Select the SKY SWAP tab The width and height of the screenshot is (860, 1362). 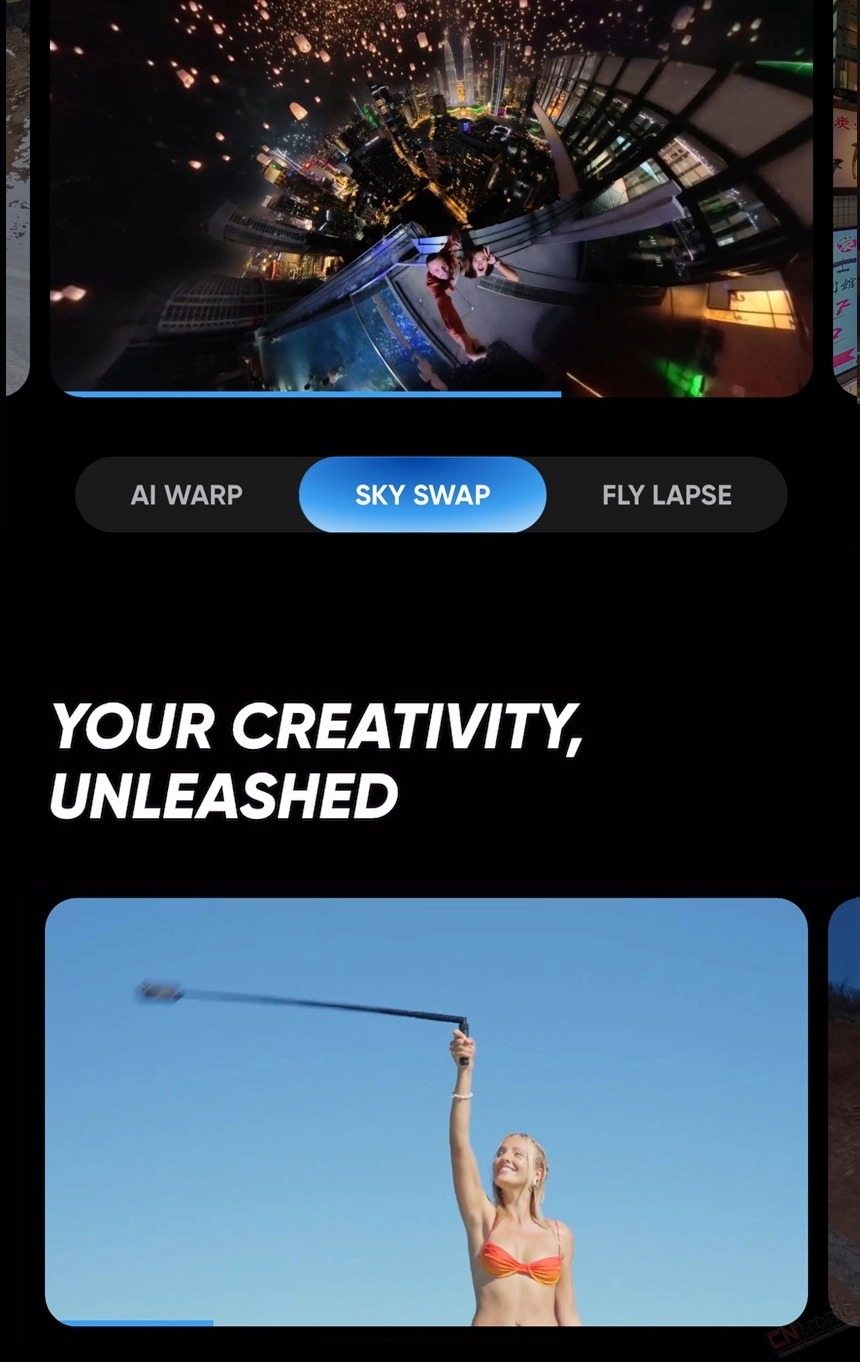422,495
